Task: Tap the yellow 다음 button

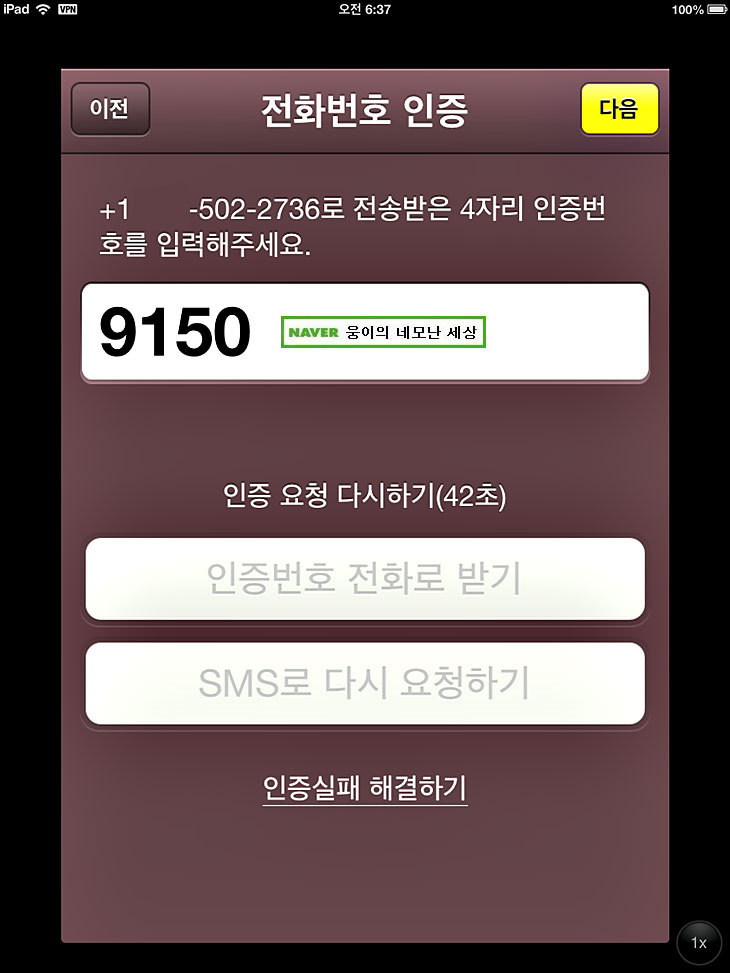Action: pyautogui.click(x=619, y=109)
